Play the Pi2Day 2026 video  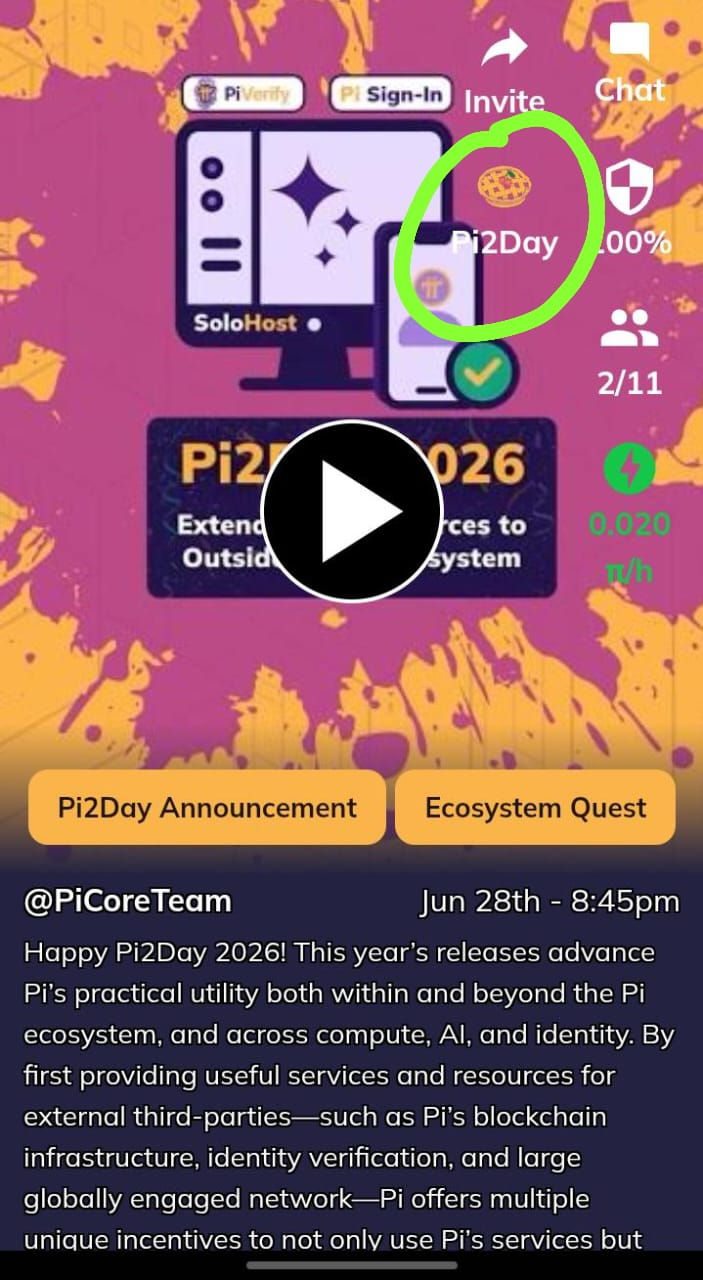coord(351,511)
